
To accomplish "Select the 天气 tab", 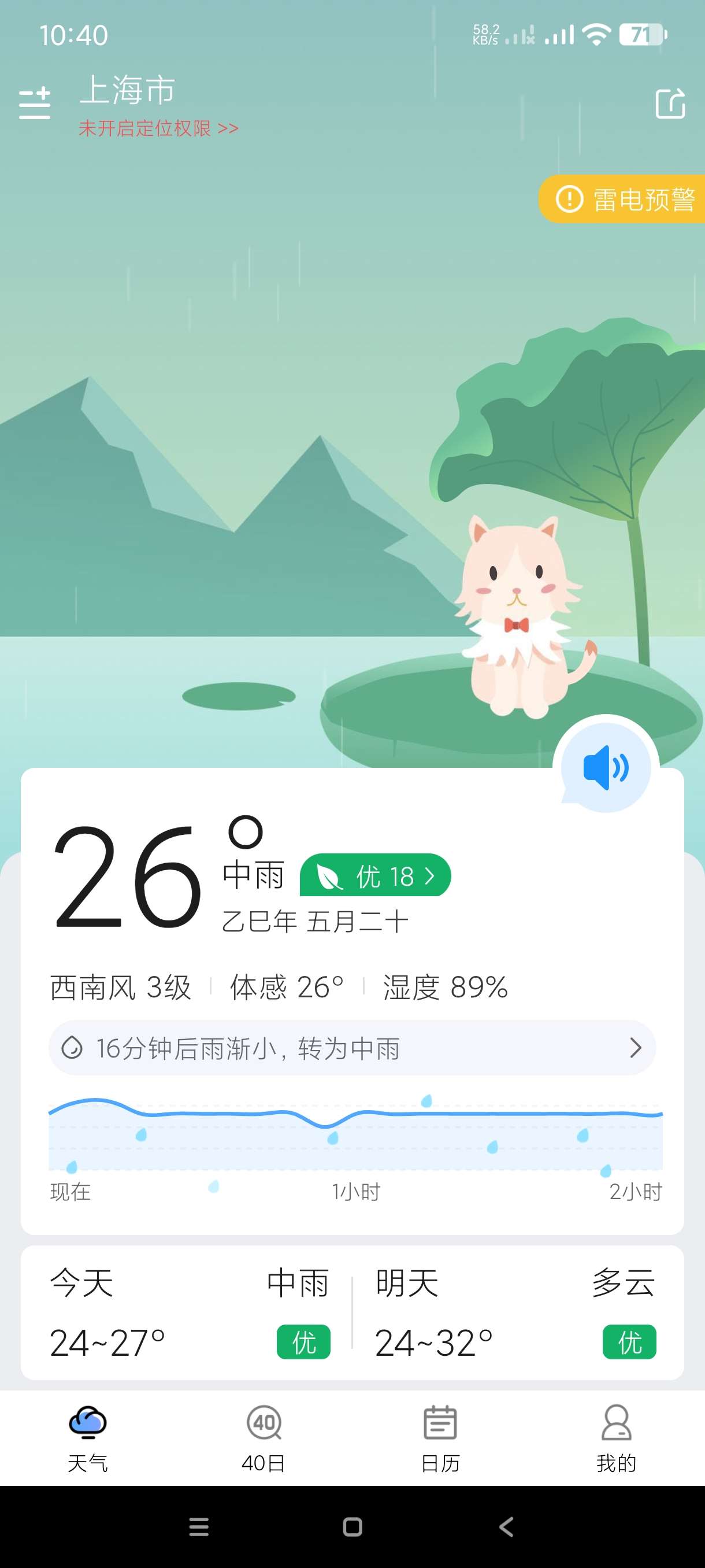I will tap(88, 1438).
